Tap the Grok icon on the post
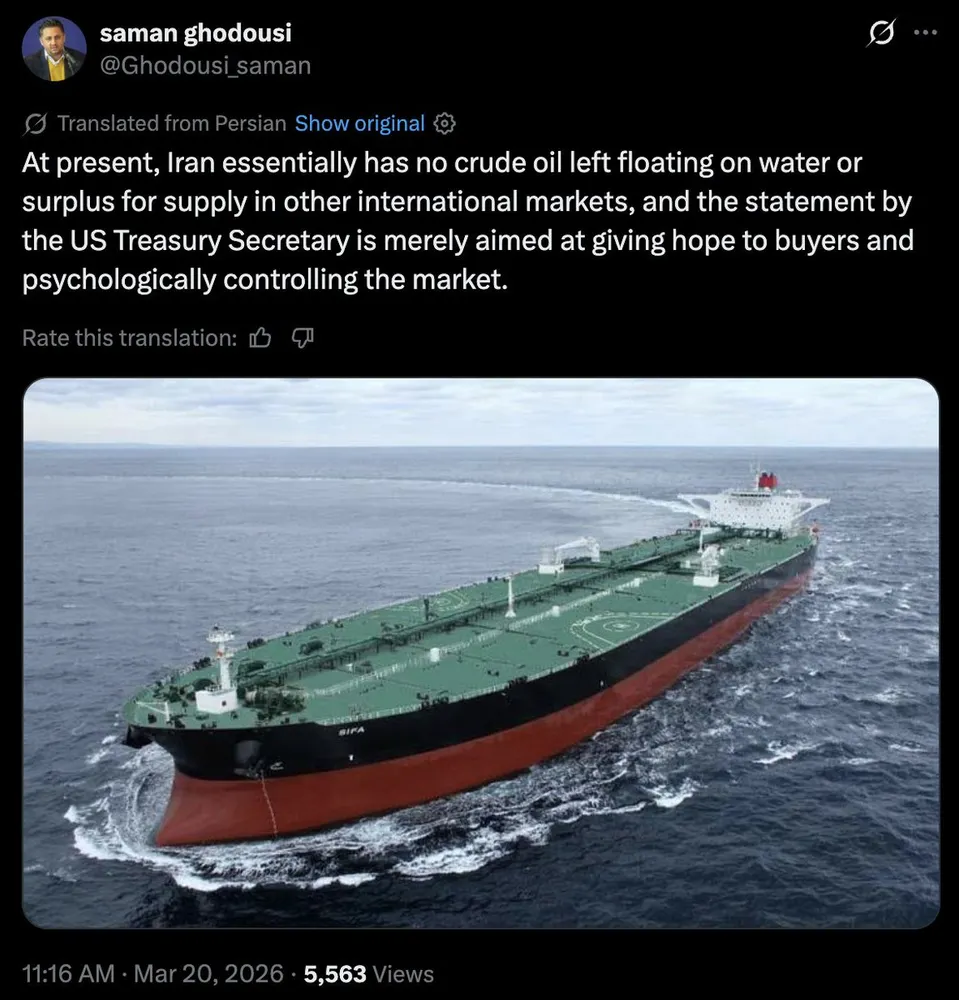 [x=880, y=35]
